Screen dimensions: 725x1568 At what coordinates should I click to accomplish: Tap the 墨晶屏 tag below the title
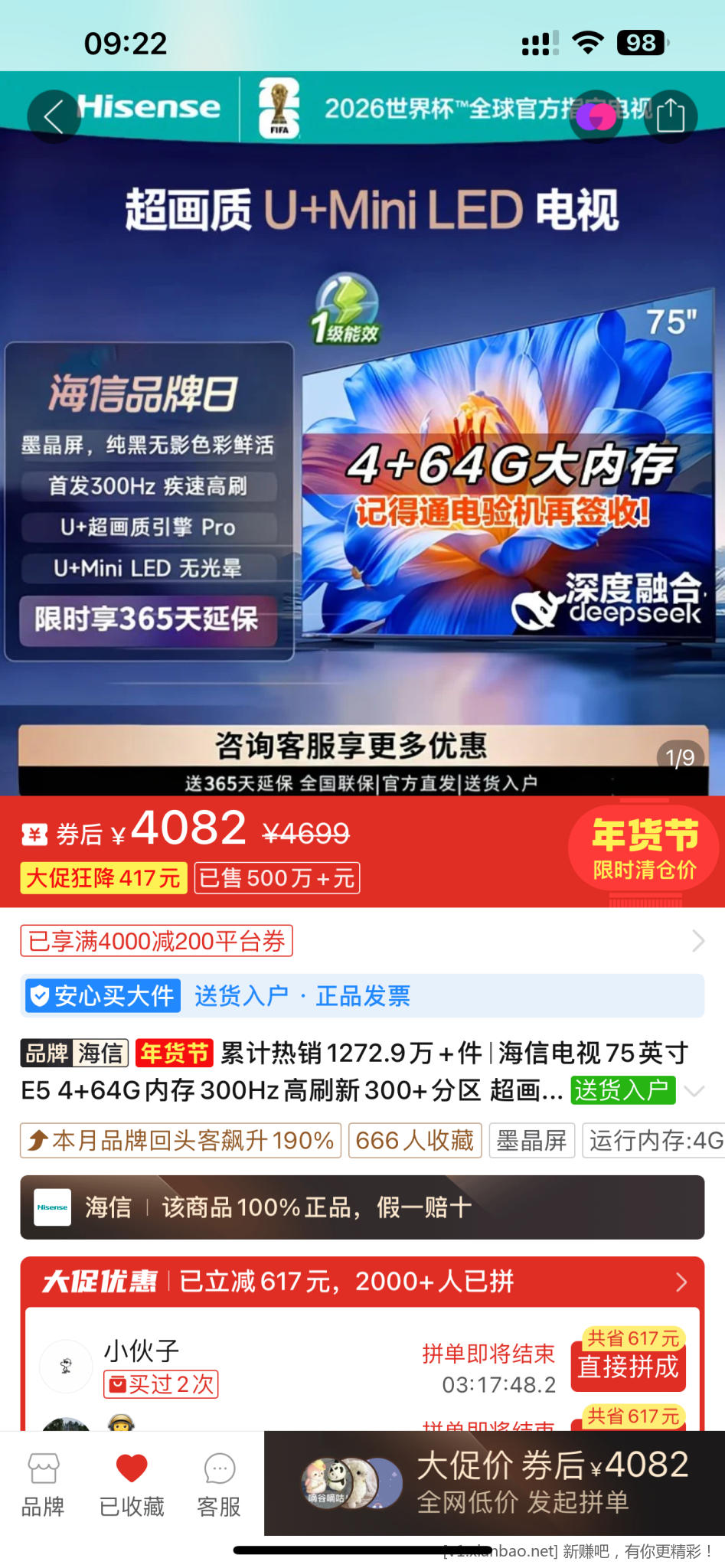coord(531,1140)
